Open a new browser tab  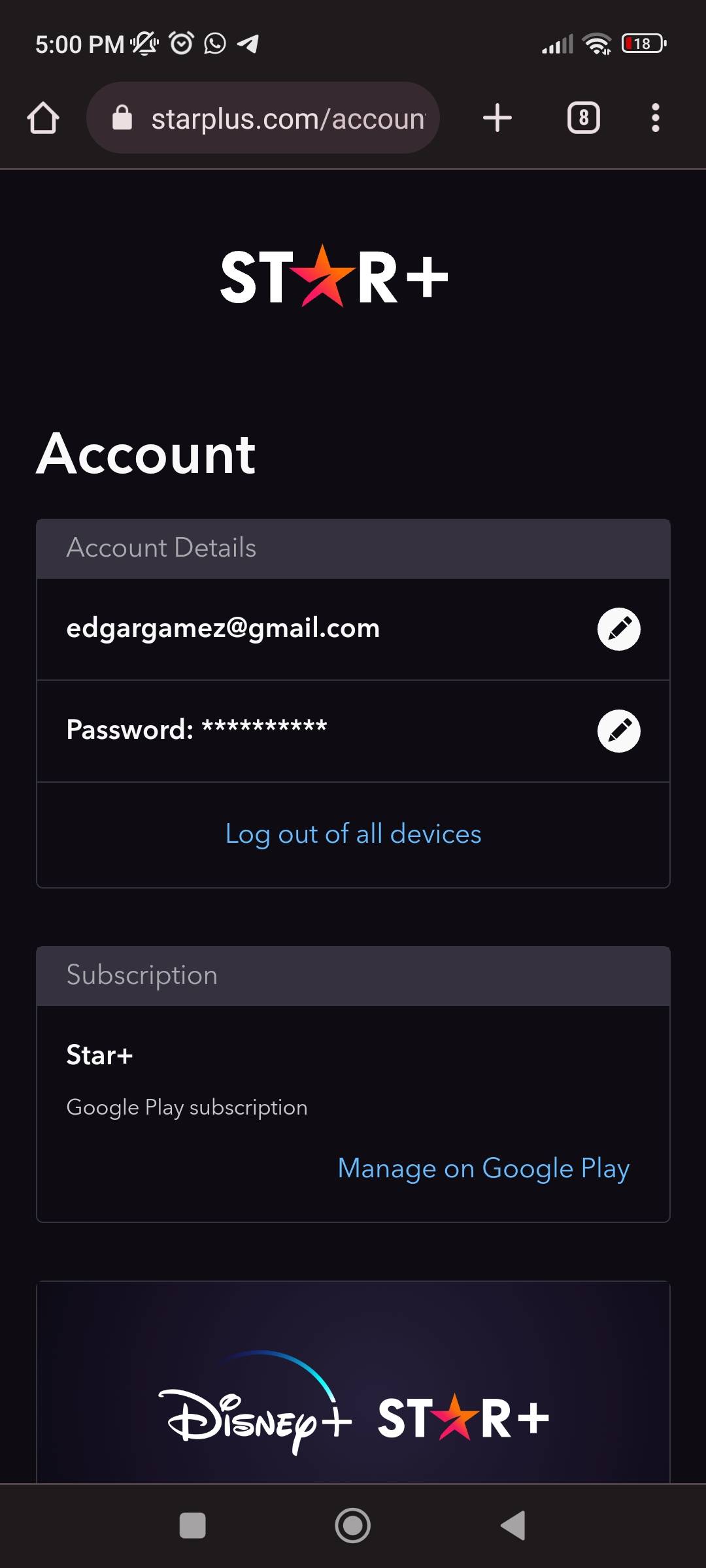click(497, 118)
